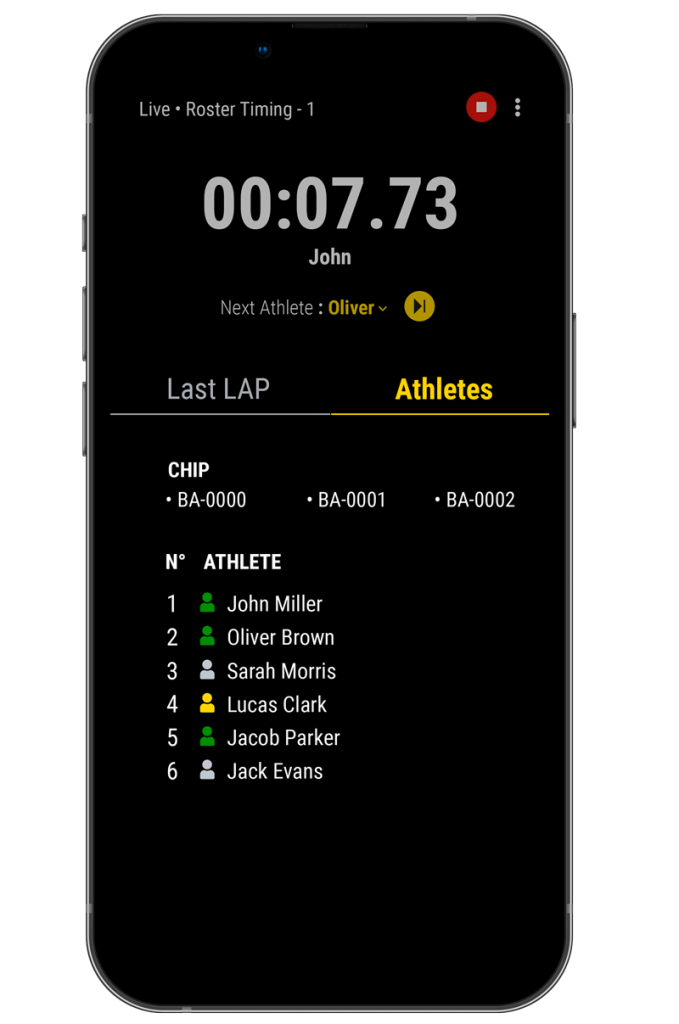Tap Sarah Morris in the athlete list

tap(280, 671)
